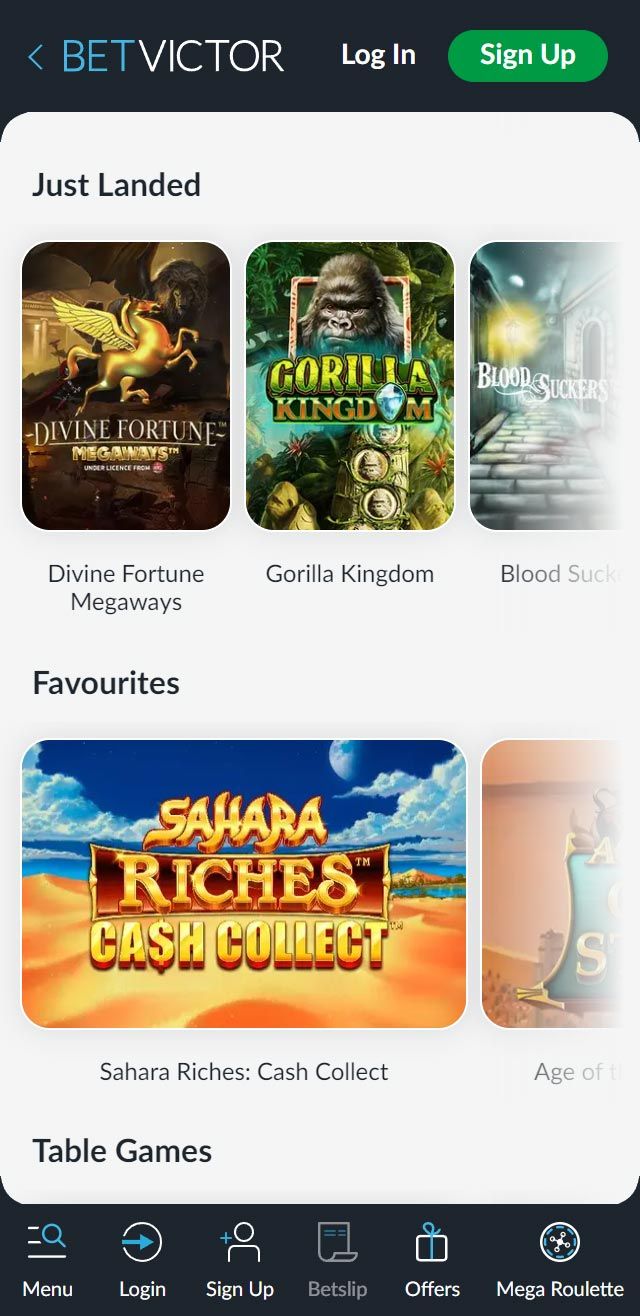Open Mega Roulette from the bottom bar
640x1316 pixels.
pos(560,1259)
